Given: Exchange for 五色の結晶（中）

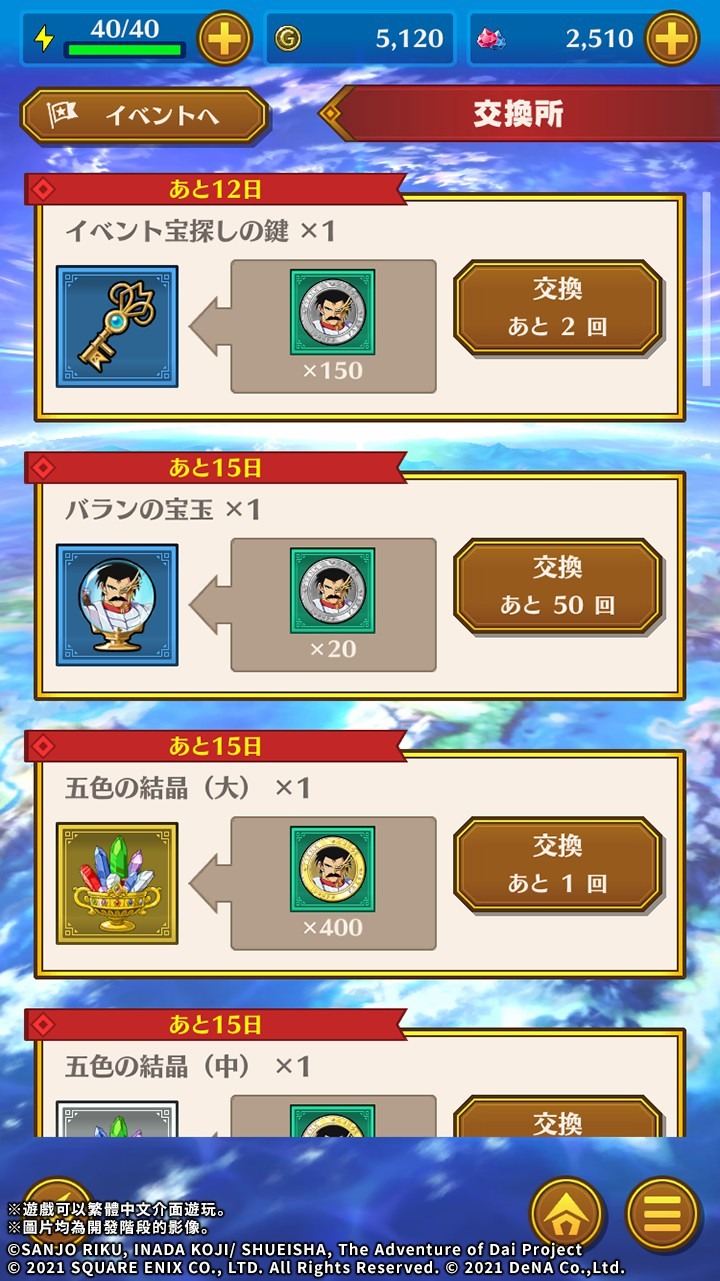Looking at the screenshot, I should [557, 1120].
